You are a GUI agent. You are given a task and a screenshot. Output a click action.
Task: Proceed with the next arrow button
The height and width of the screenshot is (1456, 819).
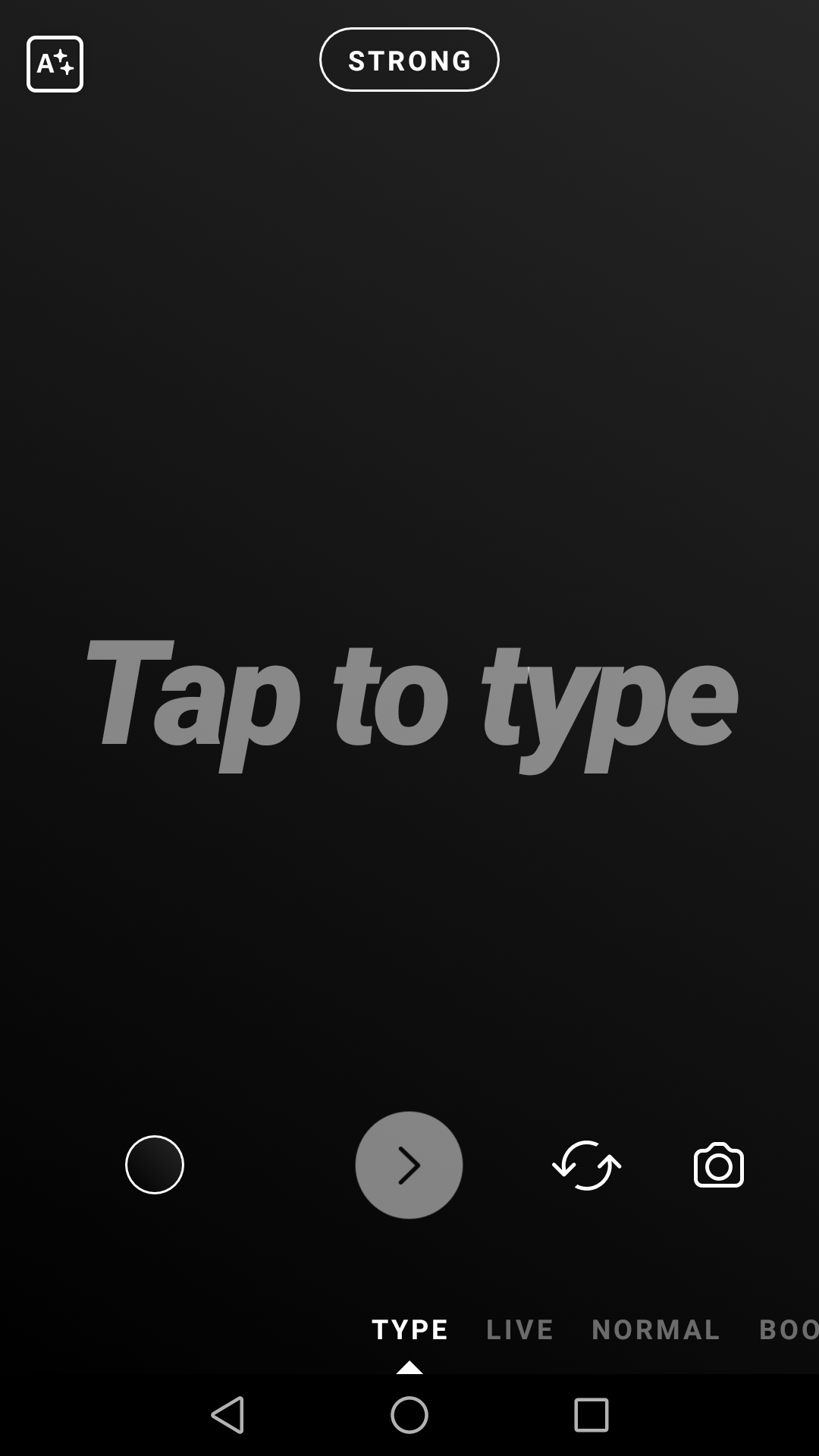[x=409, y=1165]
